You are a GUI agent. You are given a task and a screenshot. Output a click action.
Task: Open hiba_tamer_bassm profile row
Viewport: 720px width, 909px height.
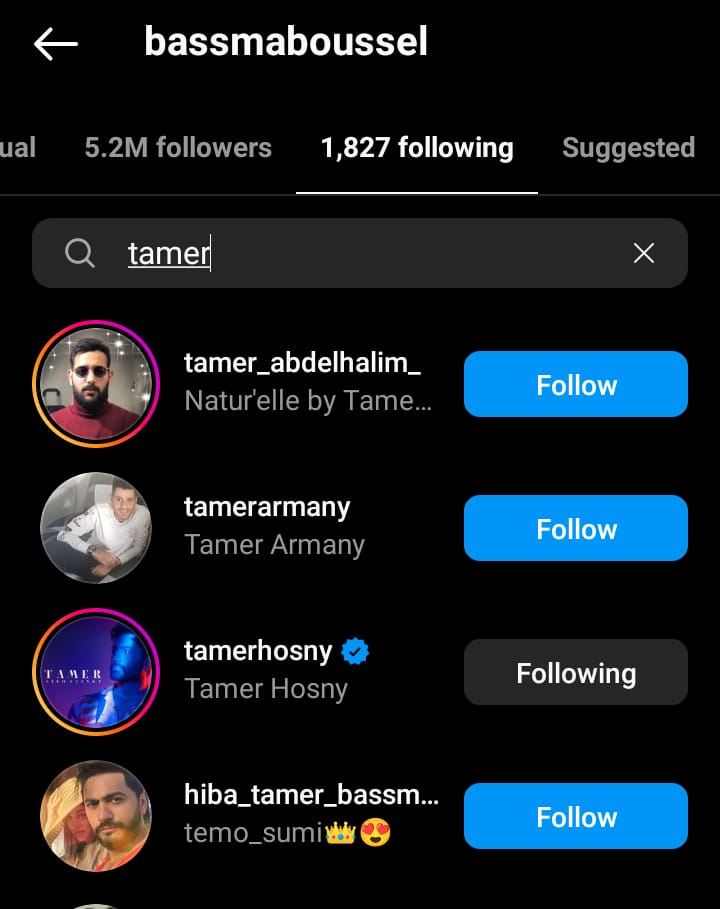pyautogui.click(x=310, y=796)
